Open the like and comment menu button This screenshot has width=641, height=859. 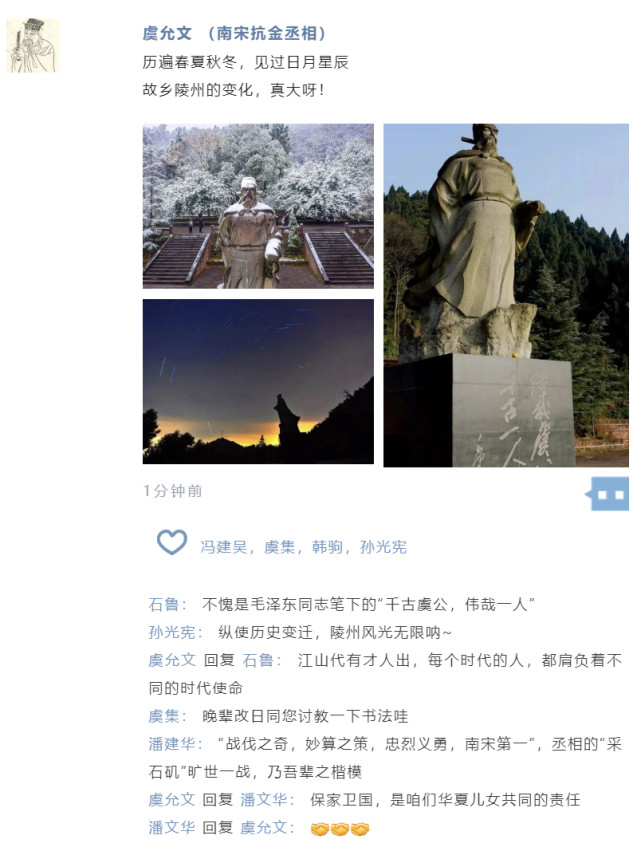609,493
